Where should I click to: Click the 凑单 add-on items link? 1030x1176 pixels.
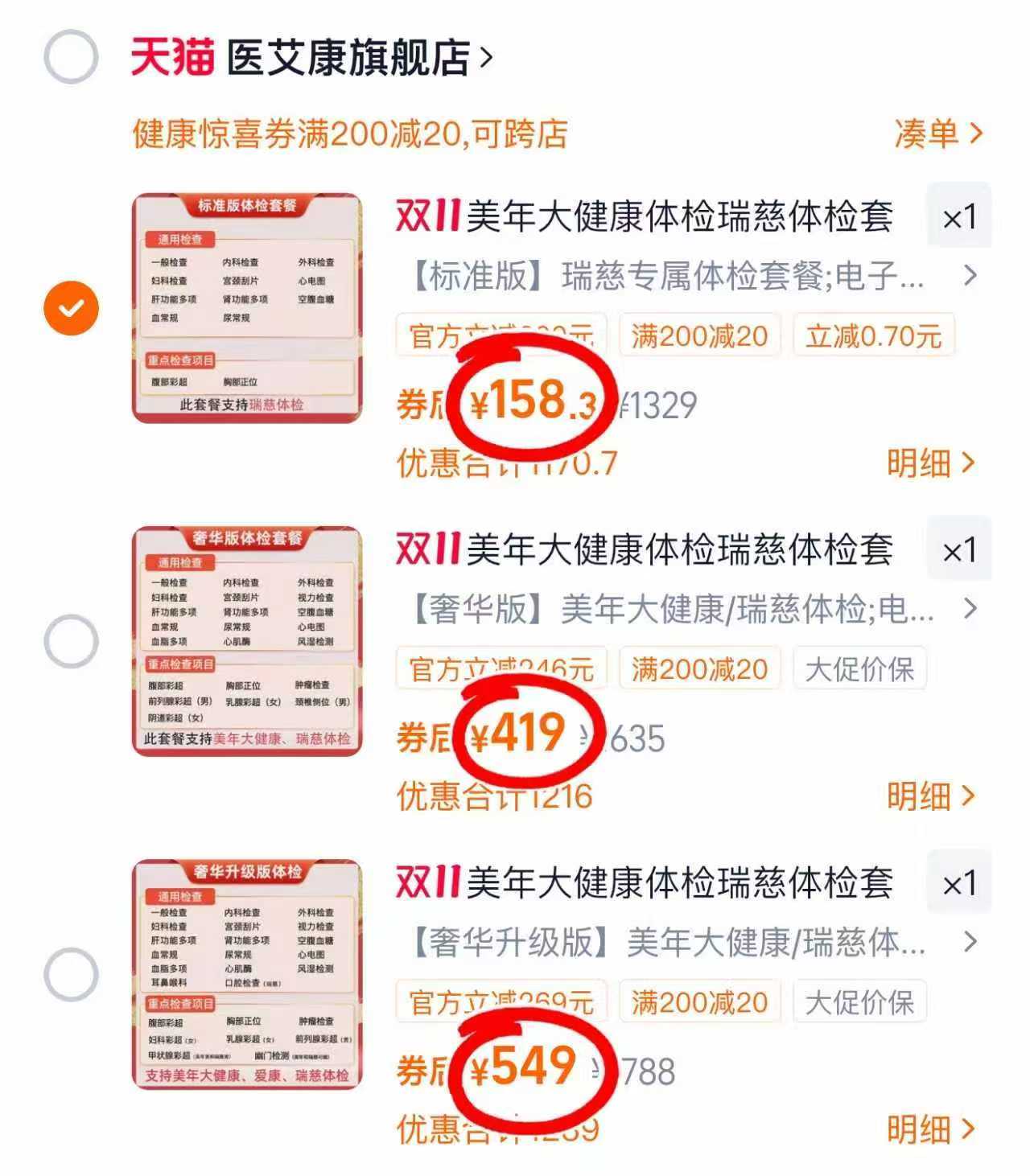[933, 135]
